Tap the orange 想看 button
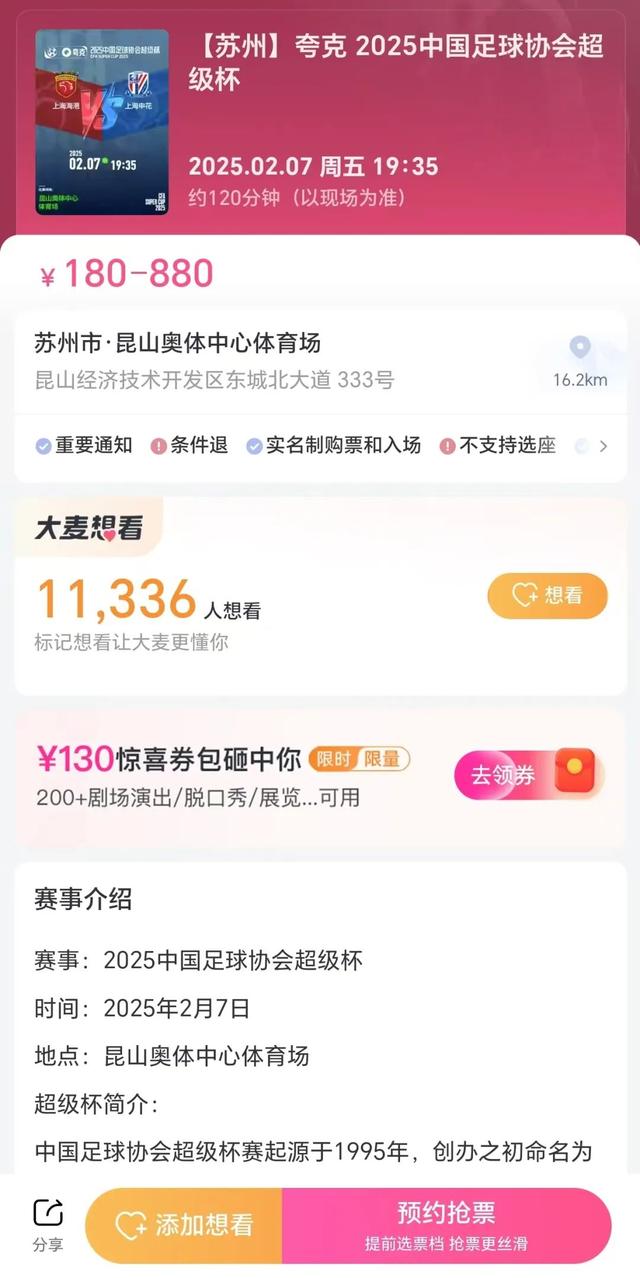Viewport: 640px width, 1278px height. coord(547,596)
